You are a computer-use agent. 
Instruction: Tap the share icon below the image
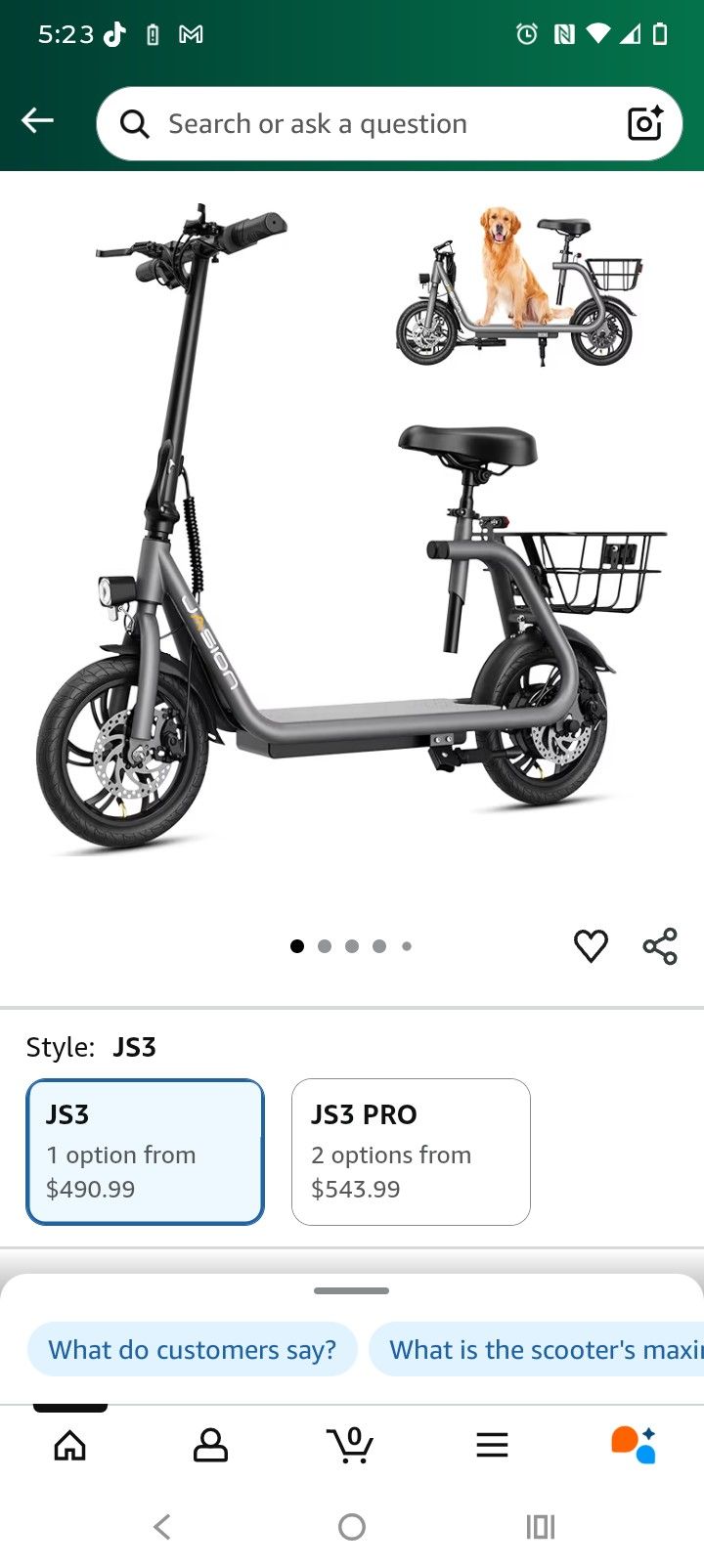click(x=661, y=945)
